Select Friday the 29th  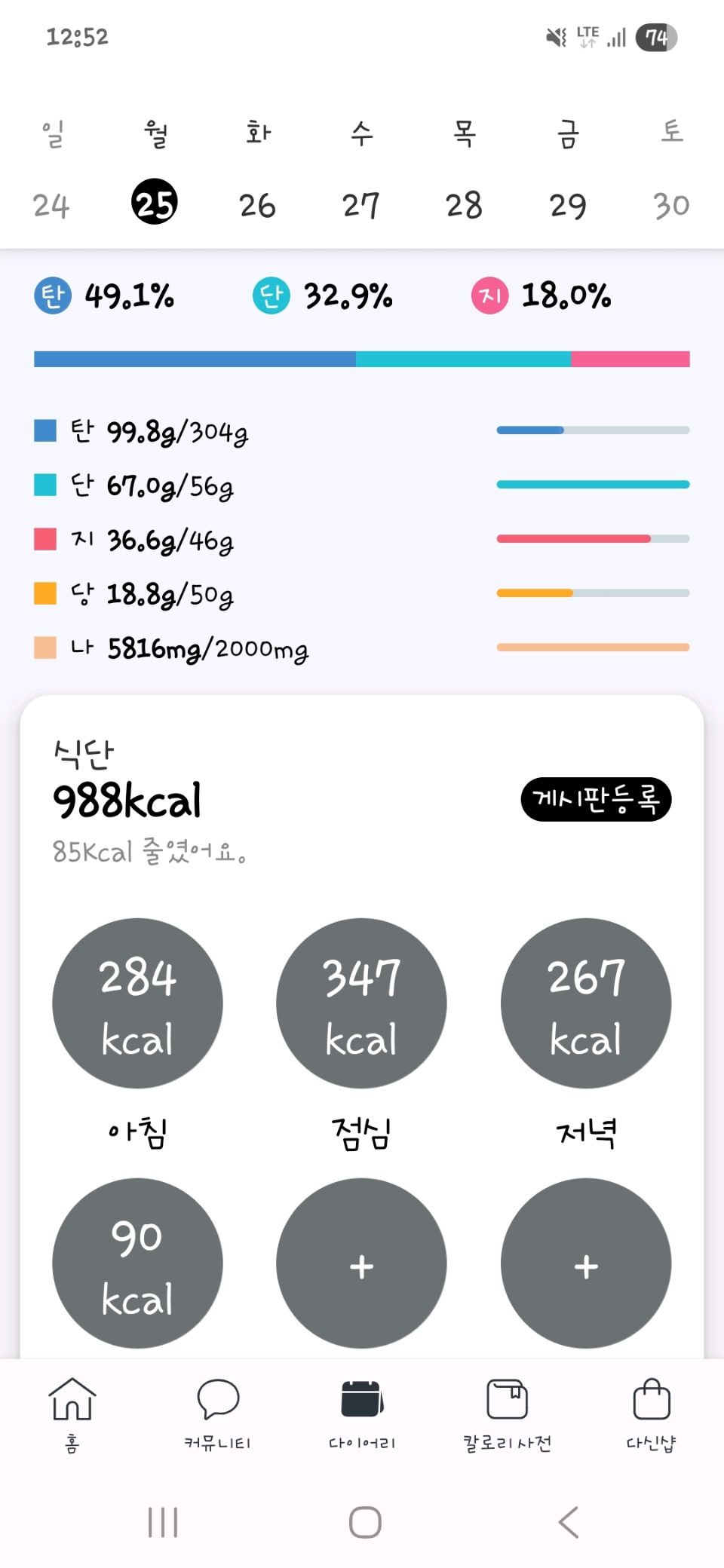[568, 205]
